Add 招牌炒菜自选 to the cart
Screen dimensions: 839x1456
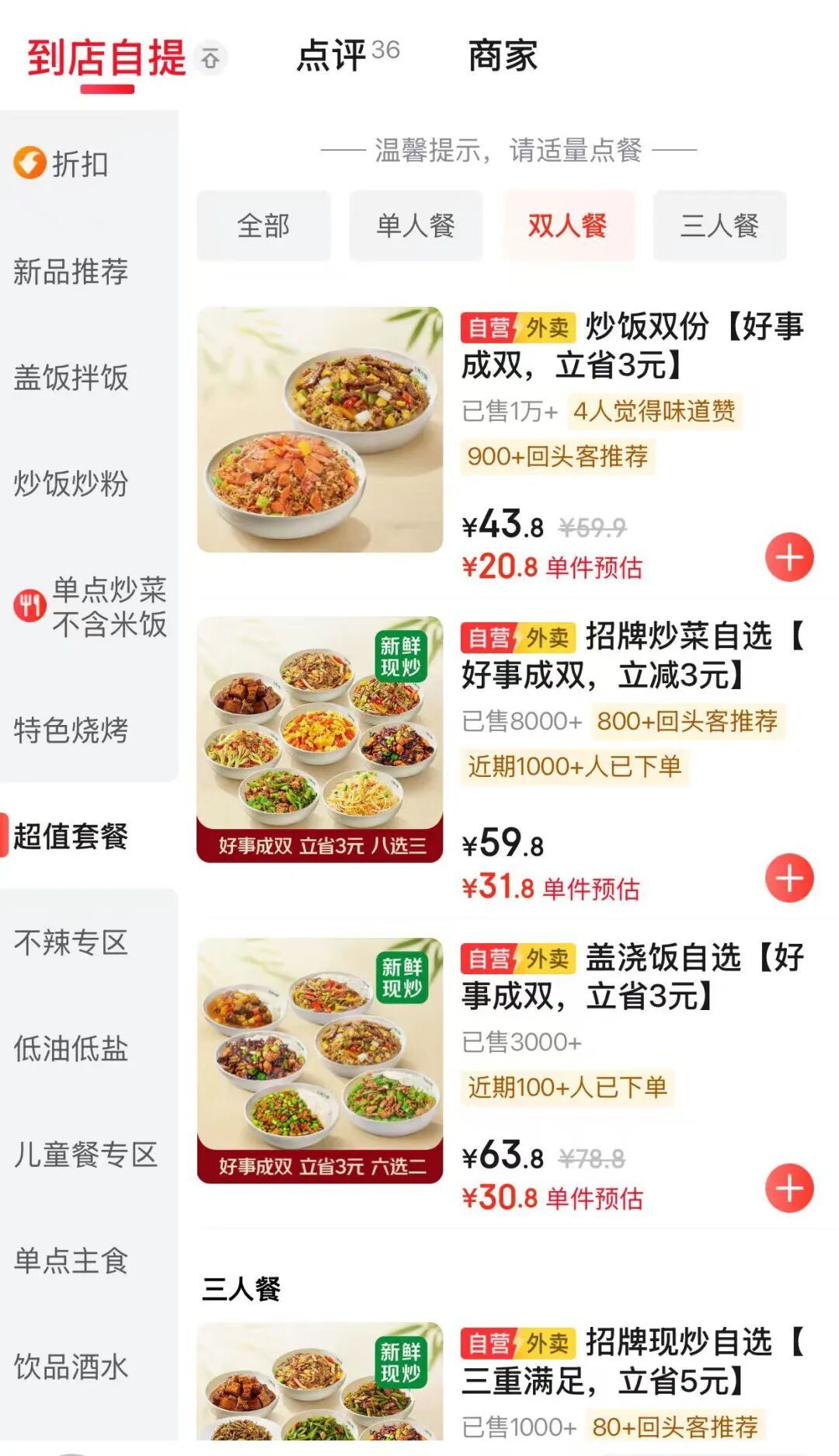[789, 879]
